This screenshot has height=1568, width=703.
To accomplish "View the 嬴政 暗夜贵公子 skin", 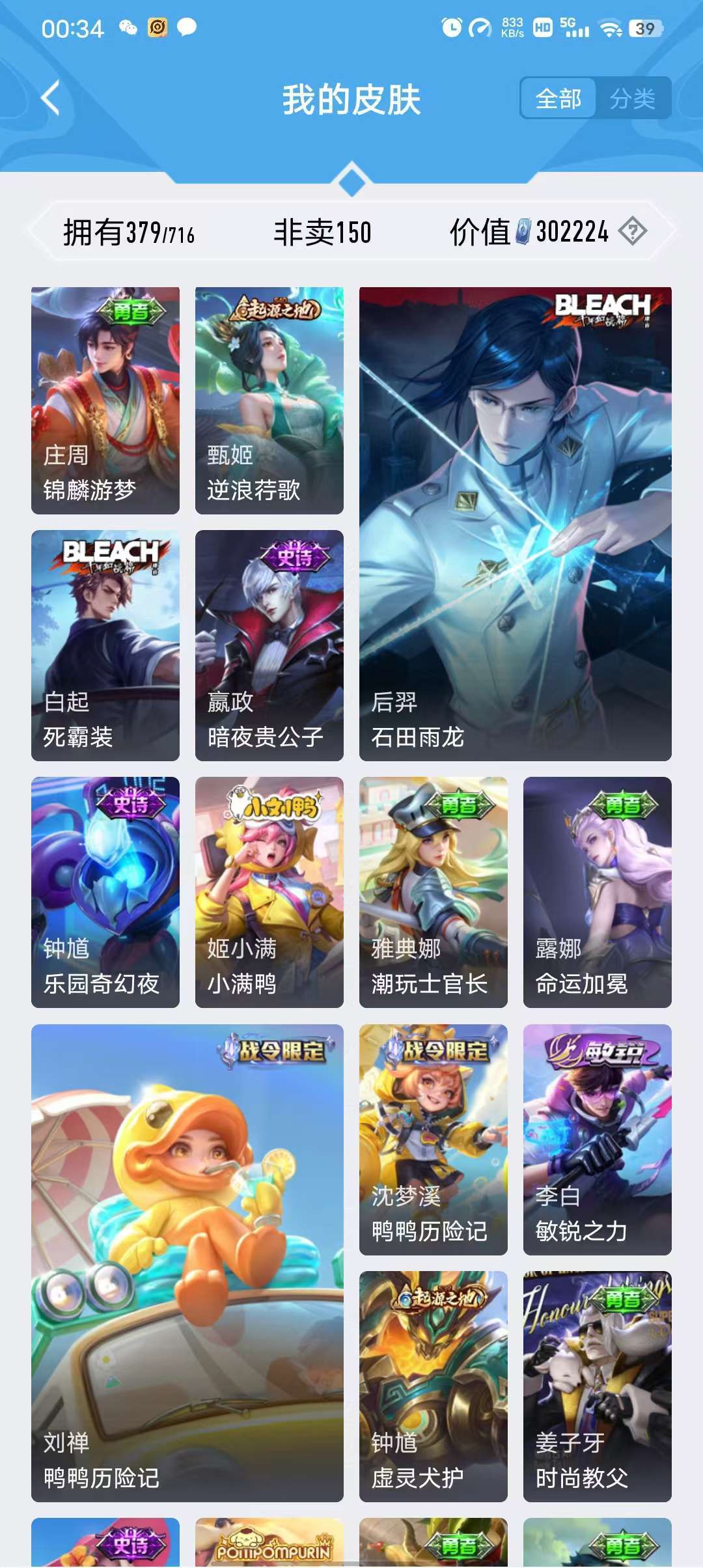I will [269, 645].
